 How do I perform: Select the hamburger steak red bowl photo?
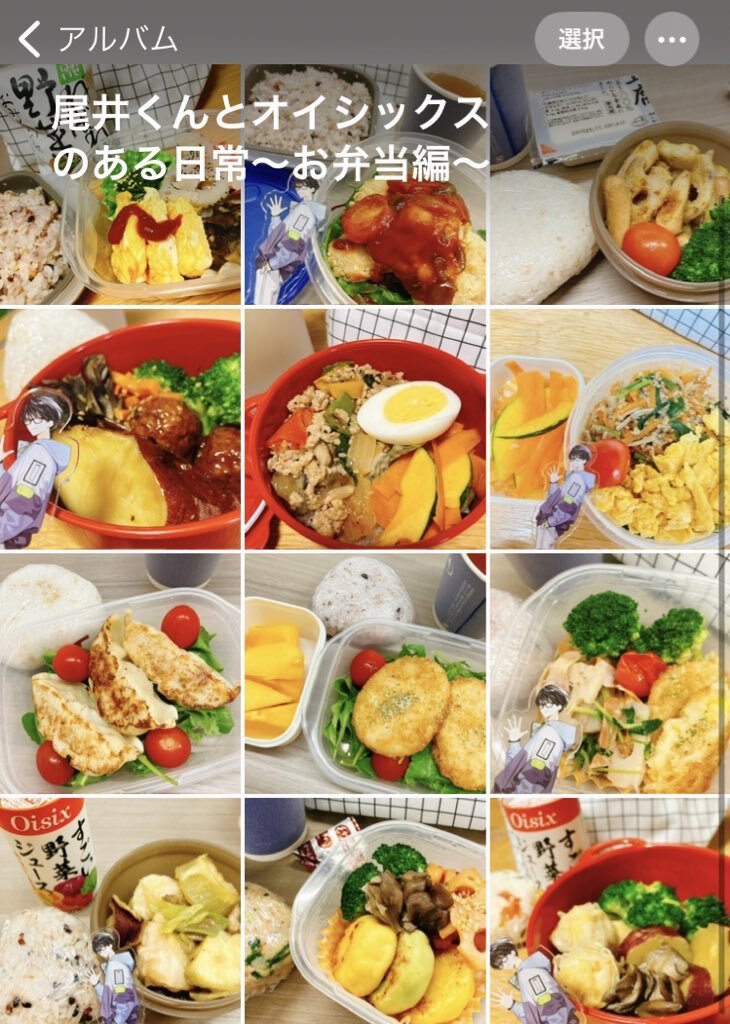click(x=120, y=430)
